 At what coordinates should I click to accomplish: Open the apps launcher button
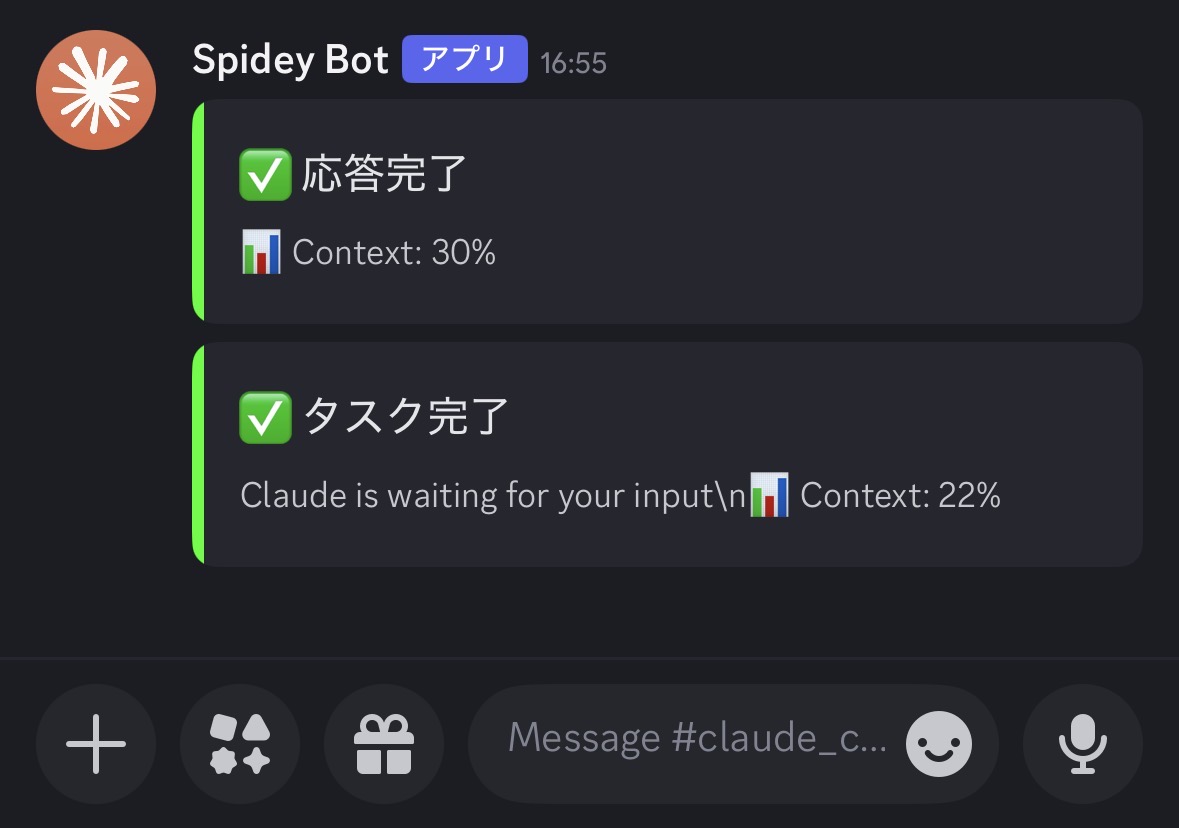(240, 744)
